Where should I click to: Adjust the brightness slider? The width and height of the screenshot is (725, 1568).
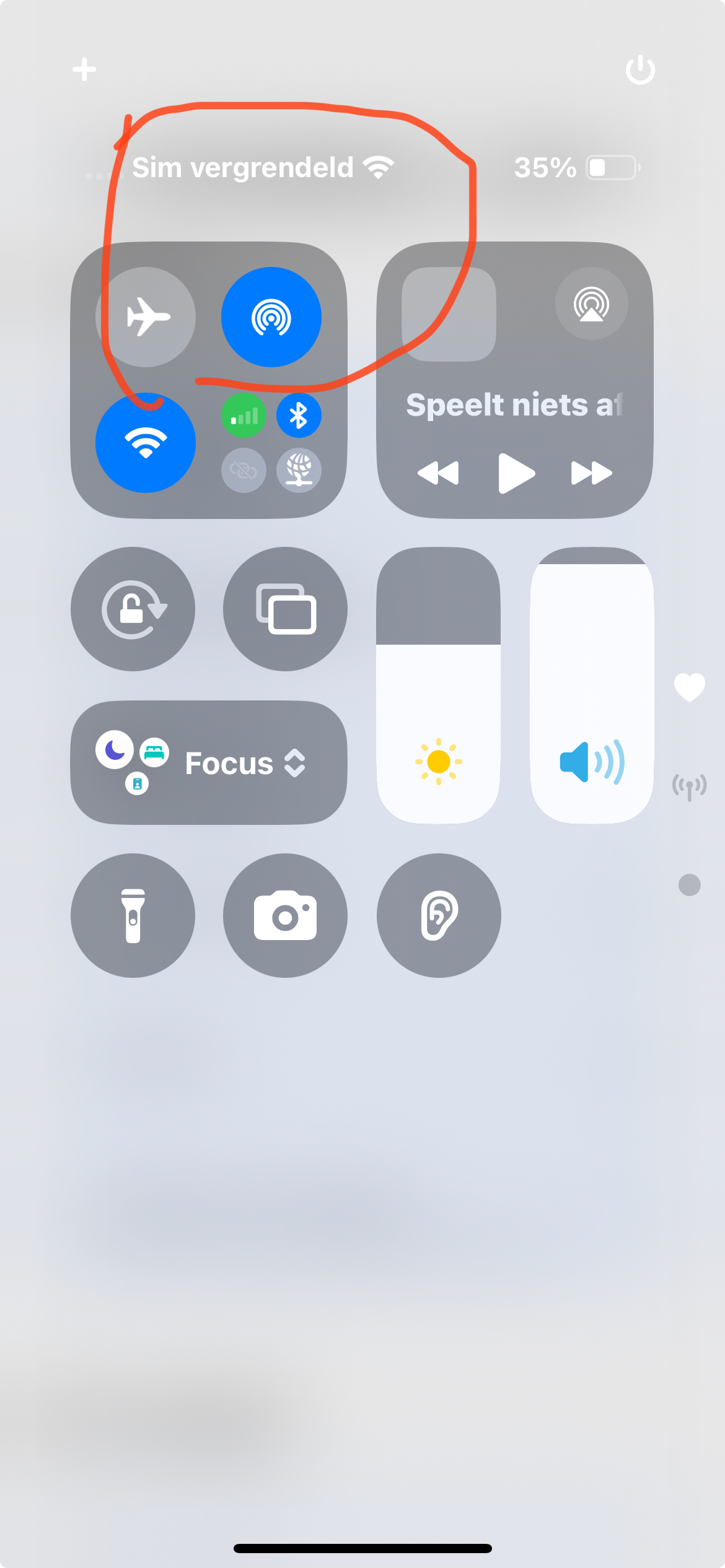[438, 685]
